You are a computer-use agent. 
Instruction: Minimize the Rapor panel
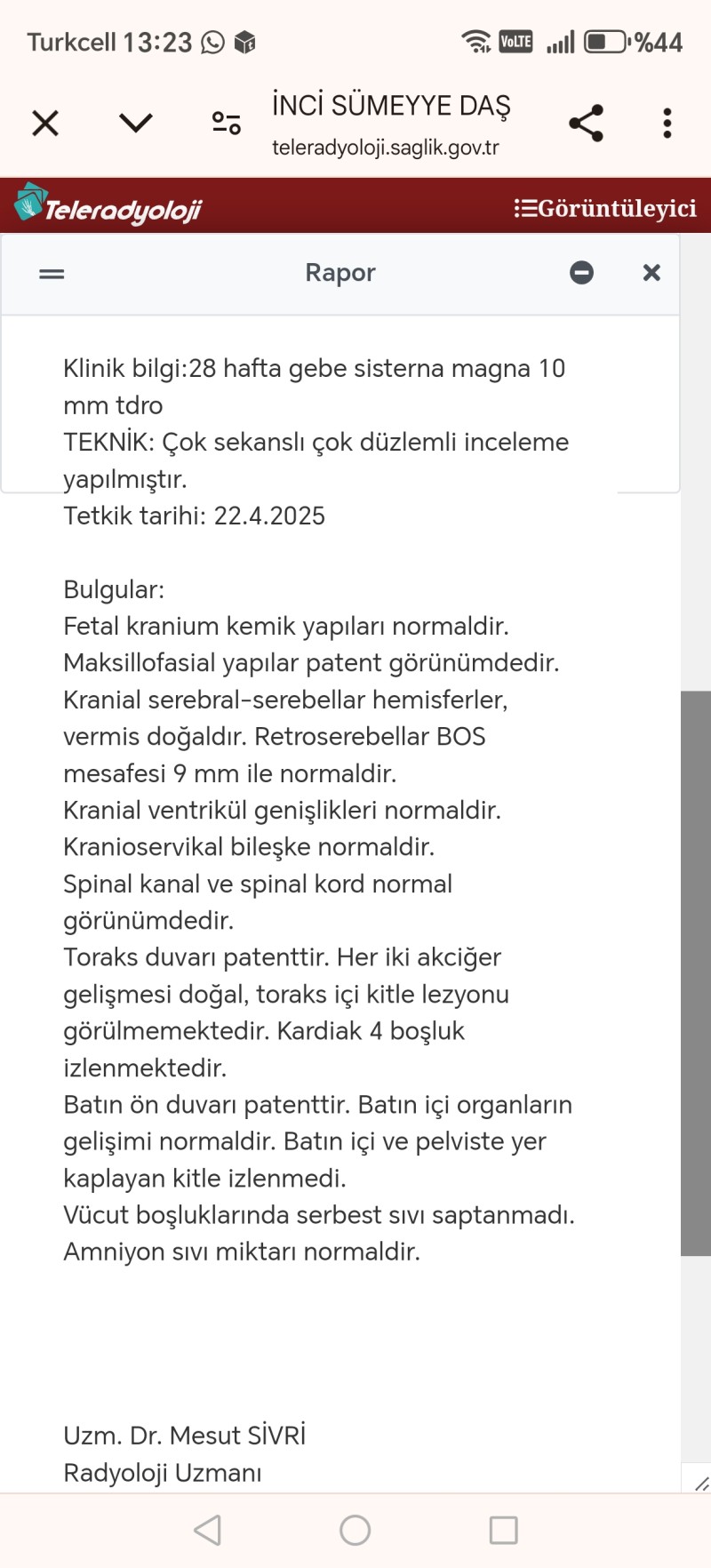[581, 273]
